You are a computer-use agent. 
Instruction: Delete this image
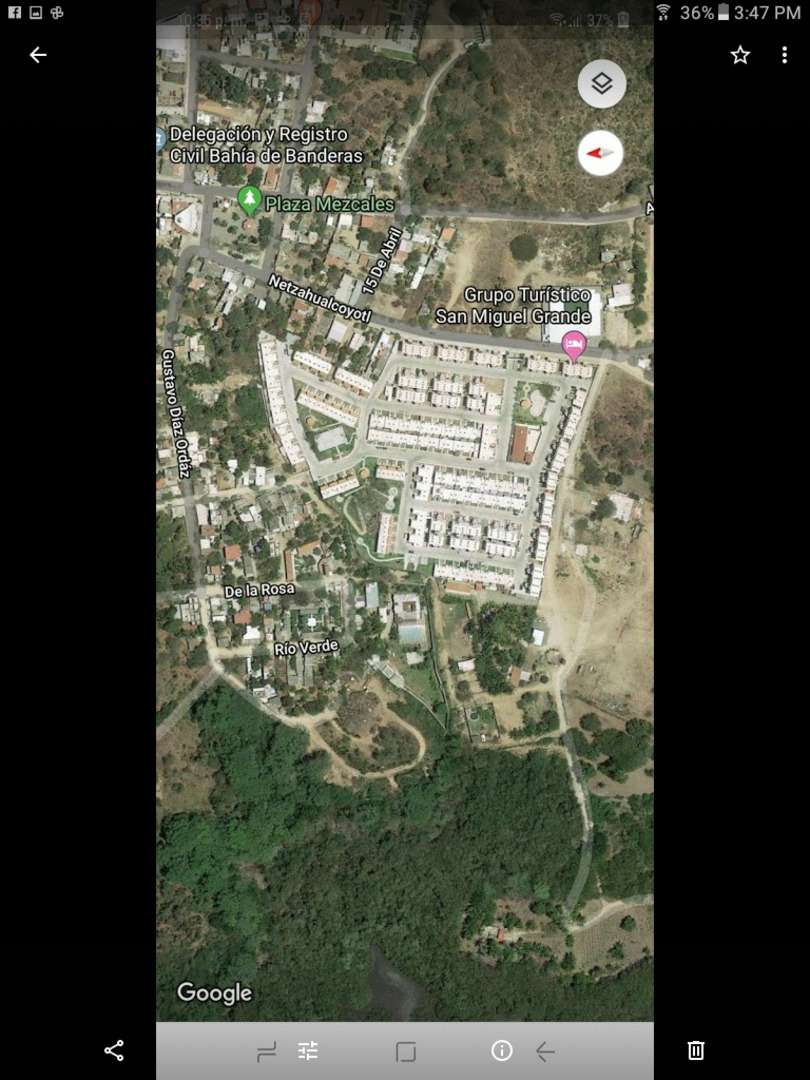click(x=696, y=1050)
